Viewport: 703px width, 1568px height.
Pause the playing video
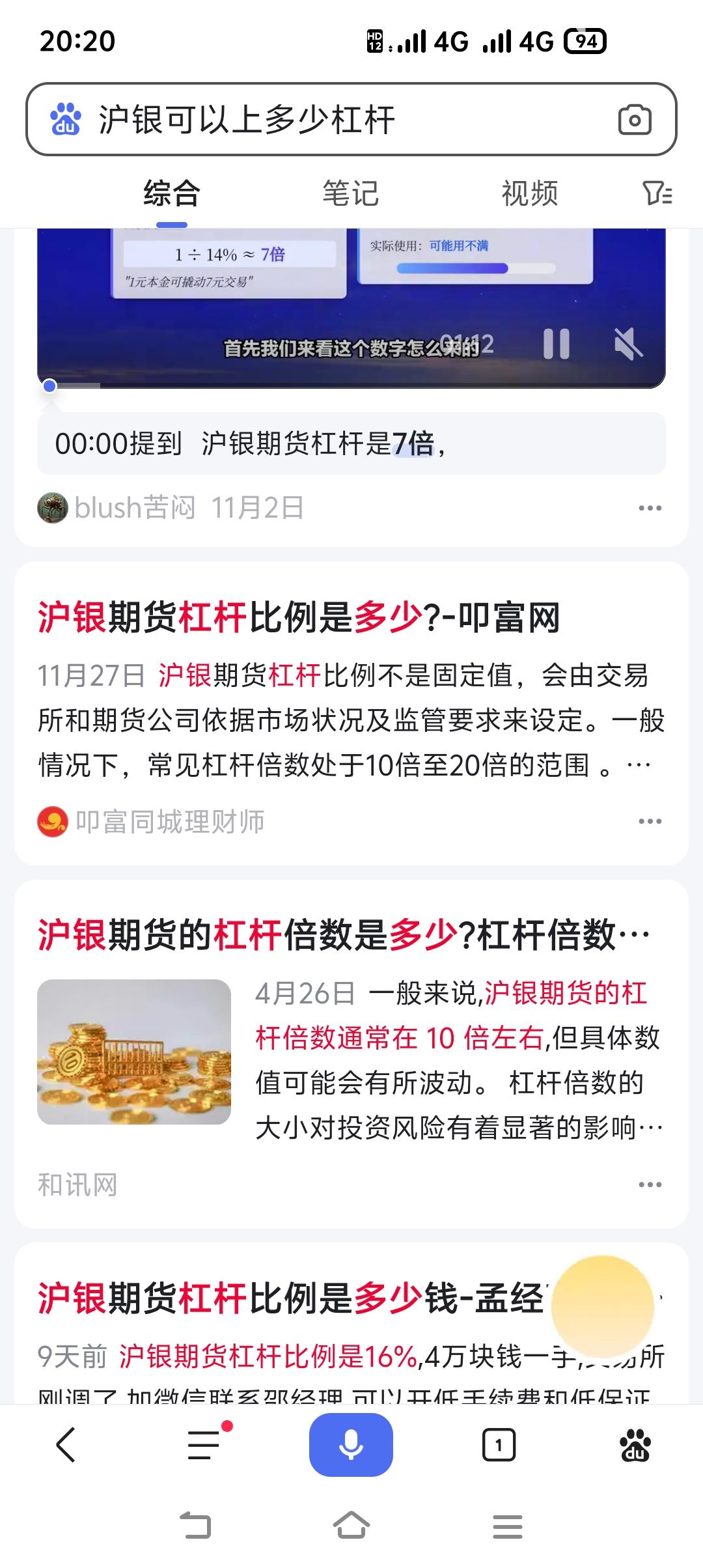557,343
